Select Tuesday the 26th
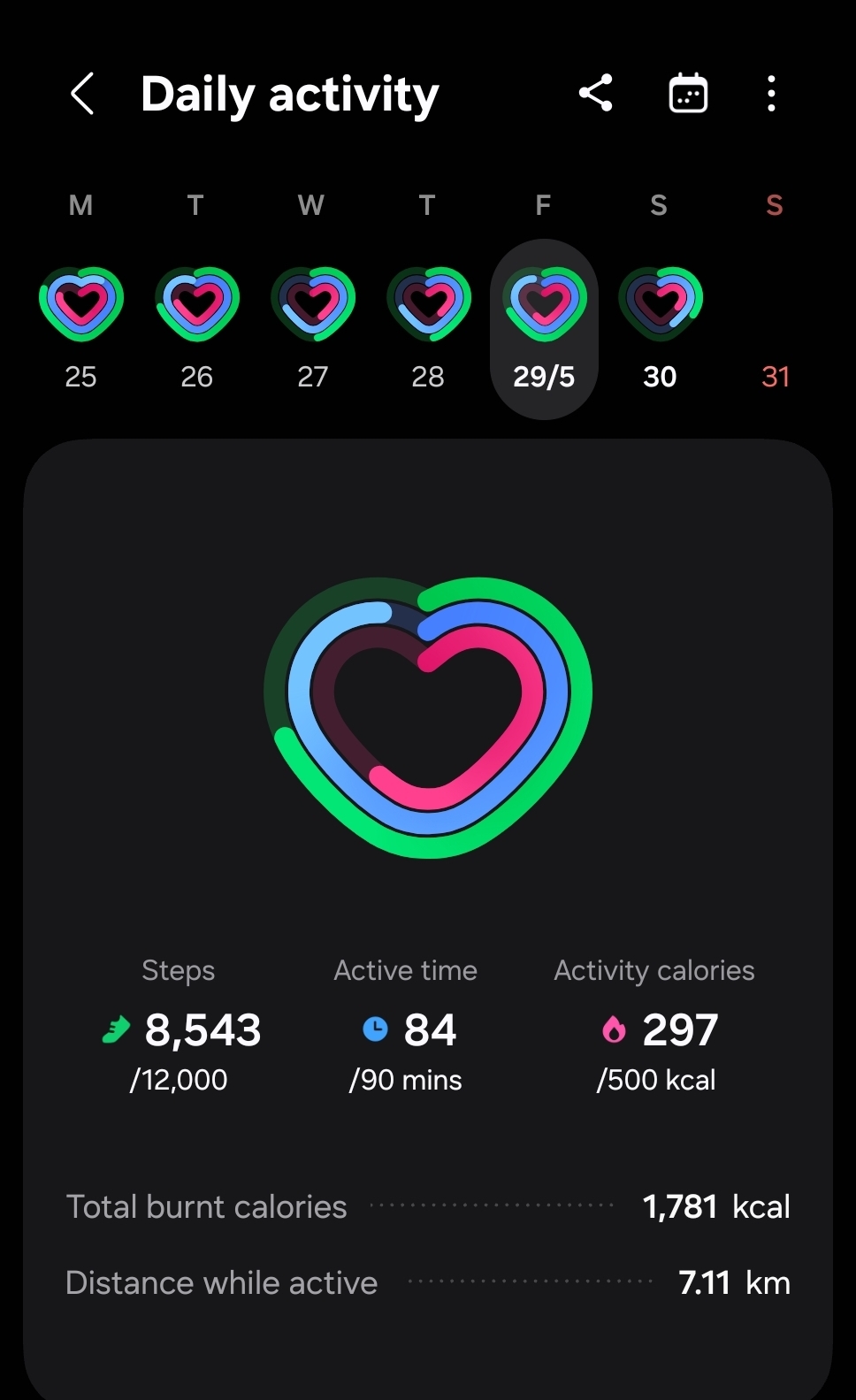856x1400 pixels. (x=196, y=329)
